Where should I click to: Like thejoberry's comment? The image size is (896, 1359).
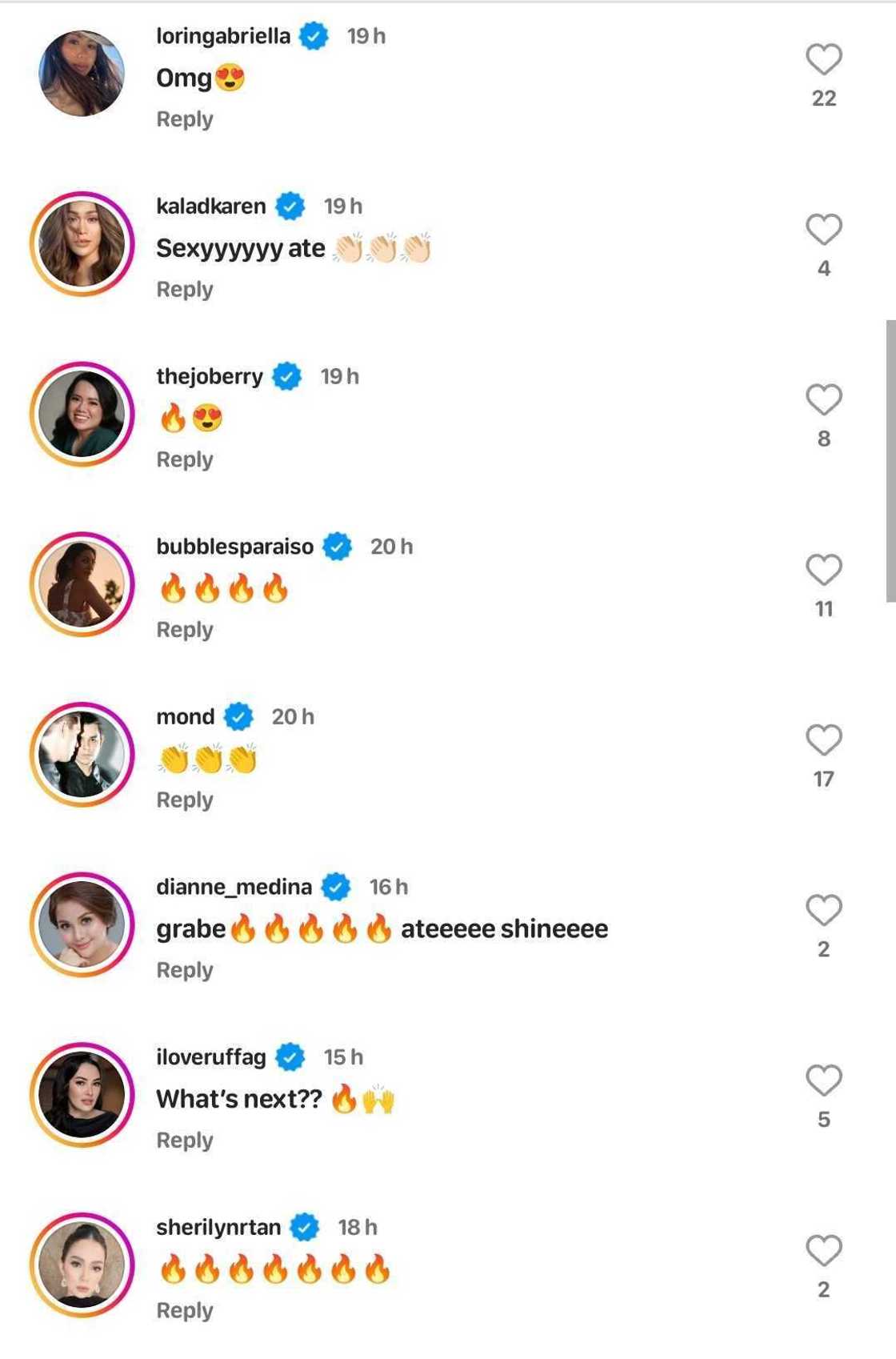[x=823, y=399]
